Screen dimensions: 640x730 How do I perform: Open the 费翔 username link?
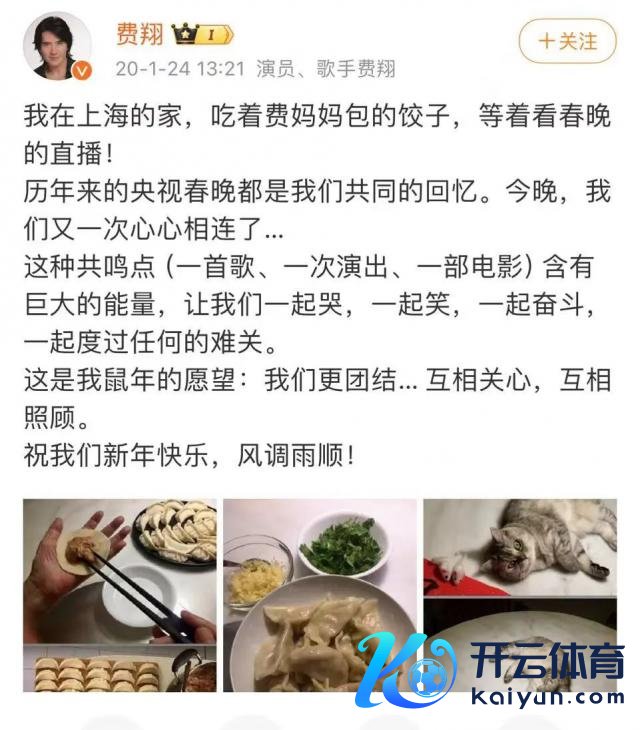(139, 36)
